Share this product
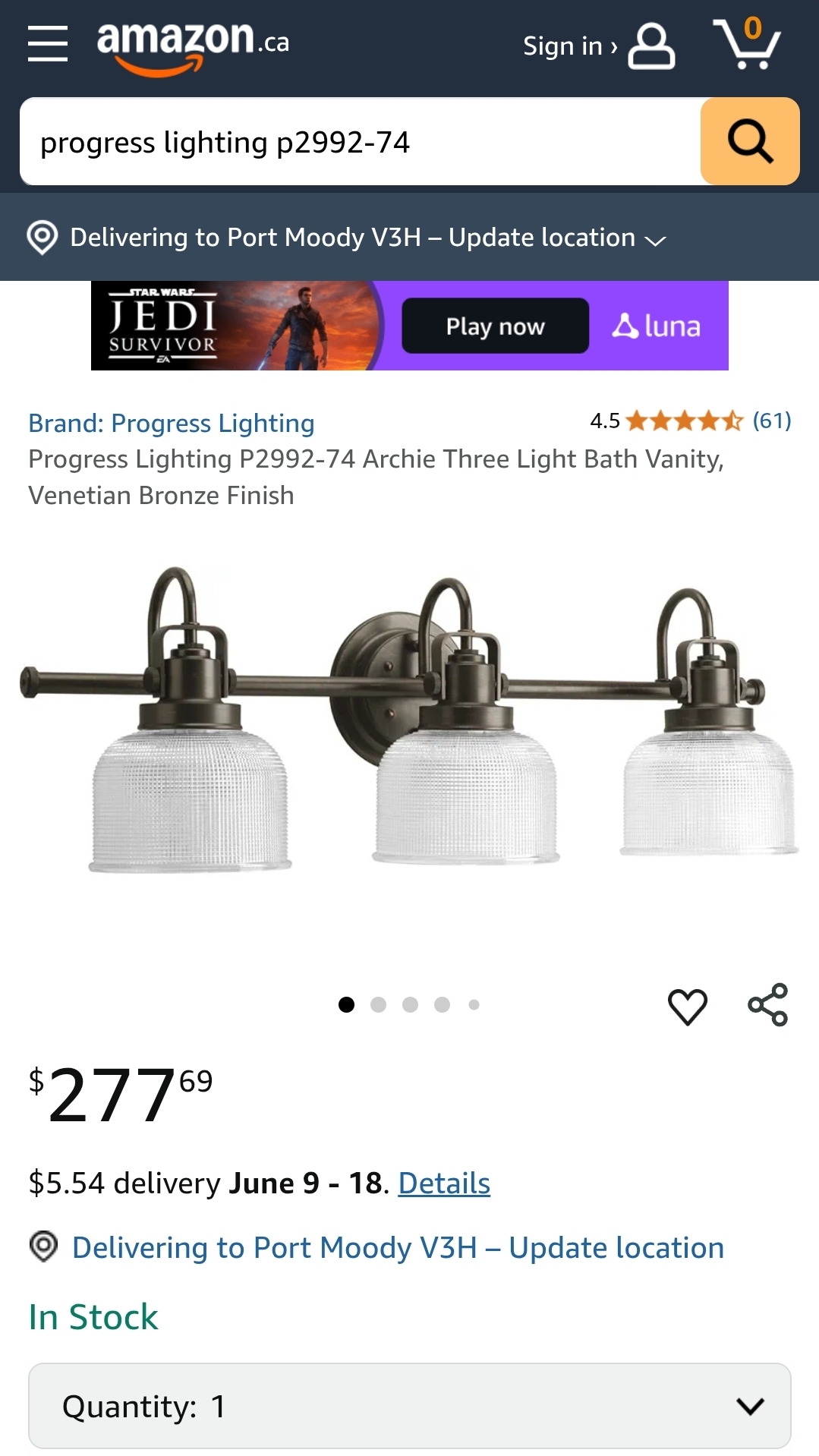This screenshot has height=1456, width=819. [768, 1005]
